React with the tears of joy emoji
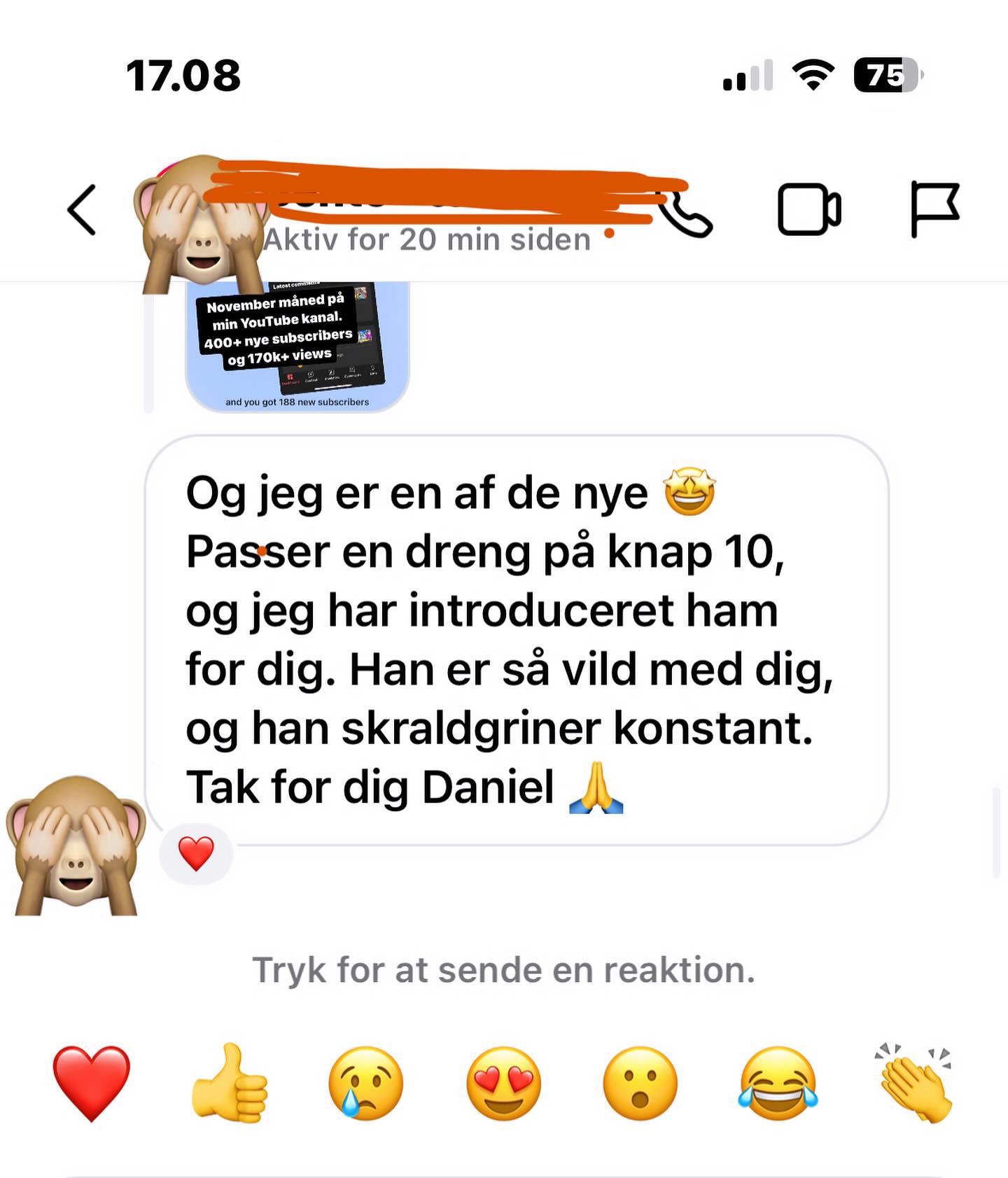This screenshot has height=1178, width=1008. point(778,1083)
